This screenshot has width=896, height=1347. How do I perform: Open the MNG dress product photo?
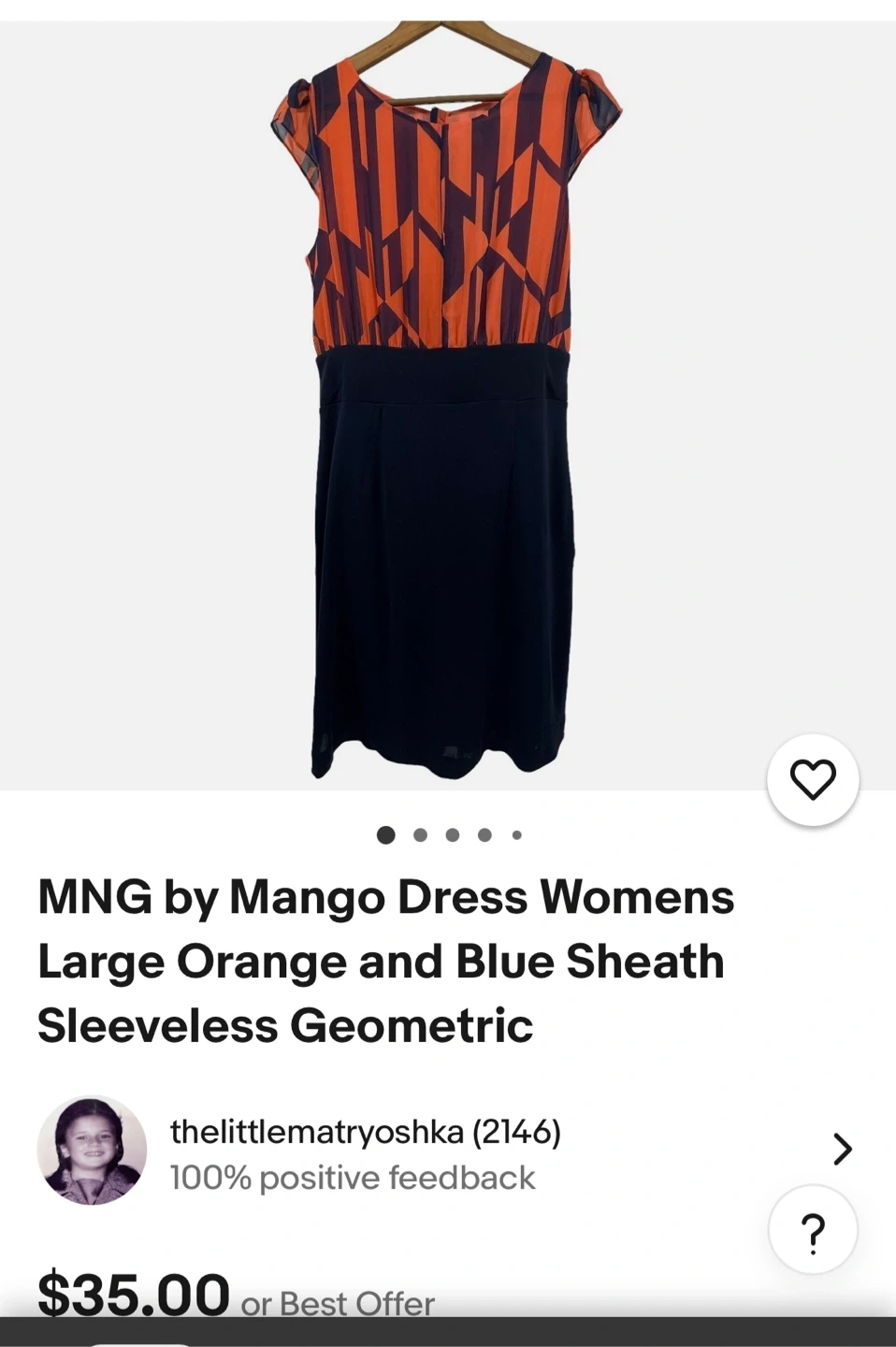click(445, 402)
